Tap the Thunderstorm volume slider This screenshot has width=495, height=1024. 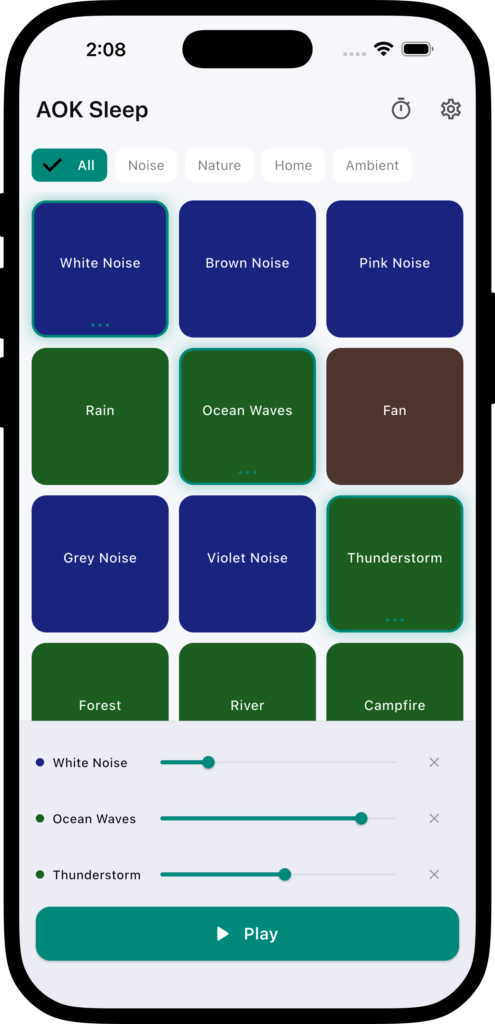279,874
